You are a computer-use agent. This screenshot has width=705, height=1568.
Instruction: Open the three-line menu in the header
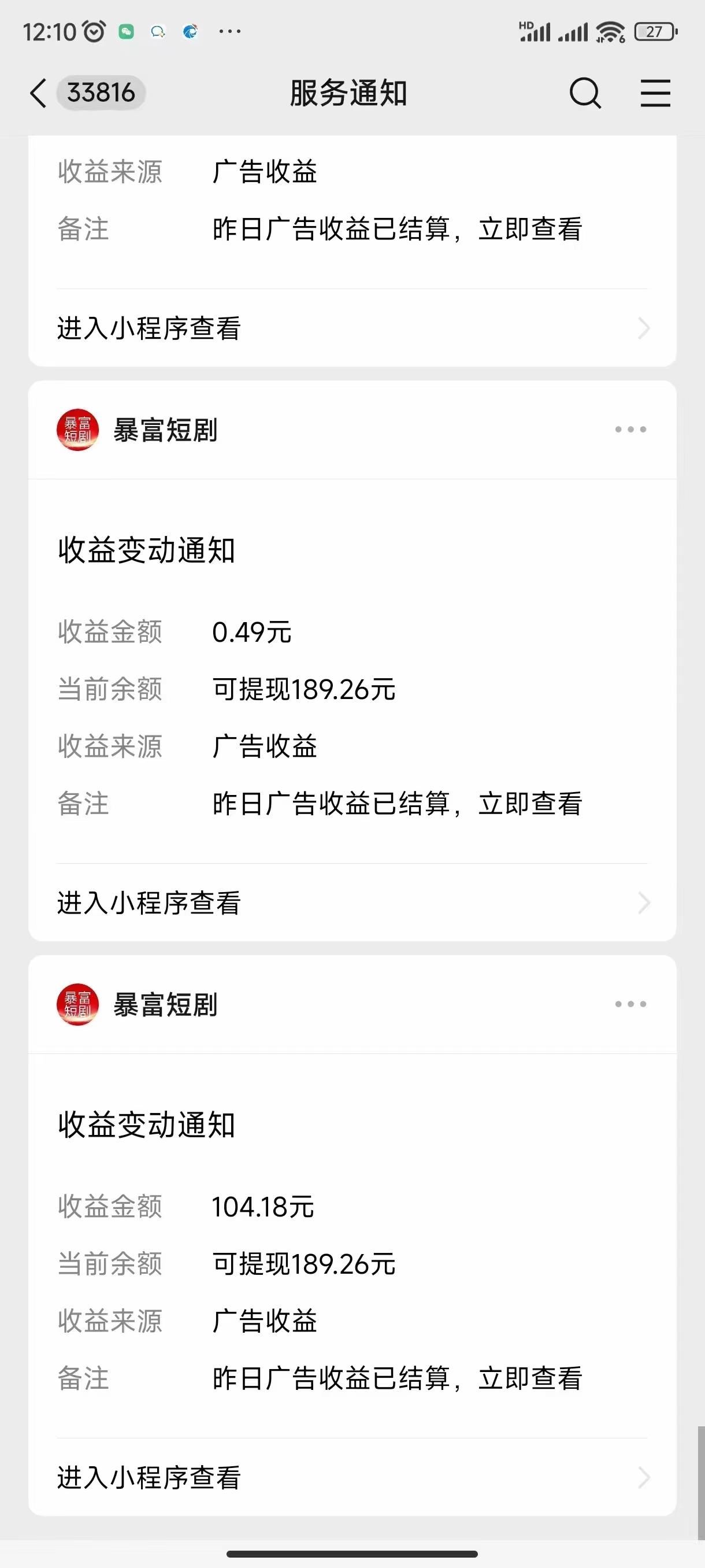tap(655, 93)
